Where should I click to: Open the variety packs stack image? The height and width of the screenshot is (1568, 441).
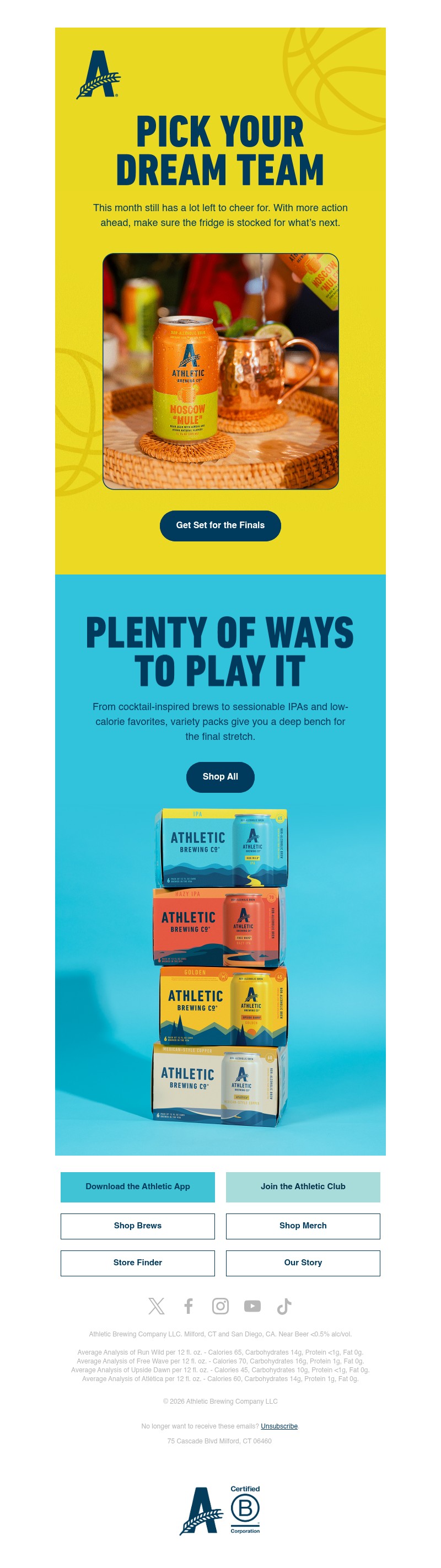(x=220, y=966)
